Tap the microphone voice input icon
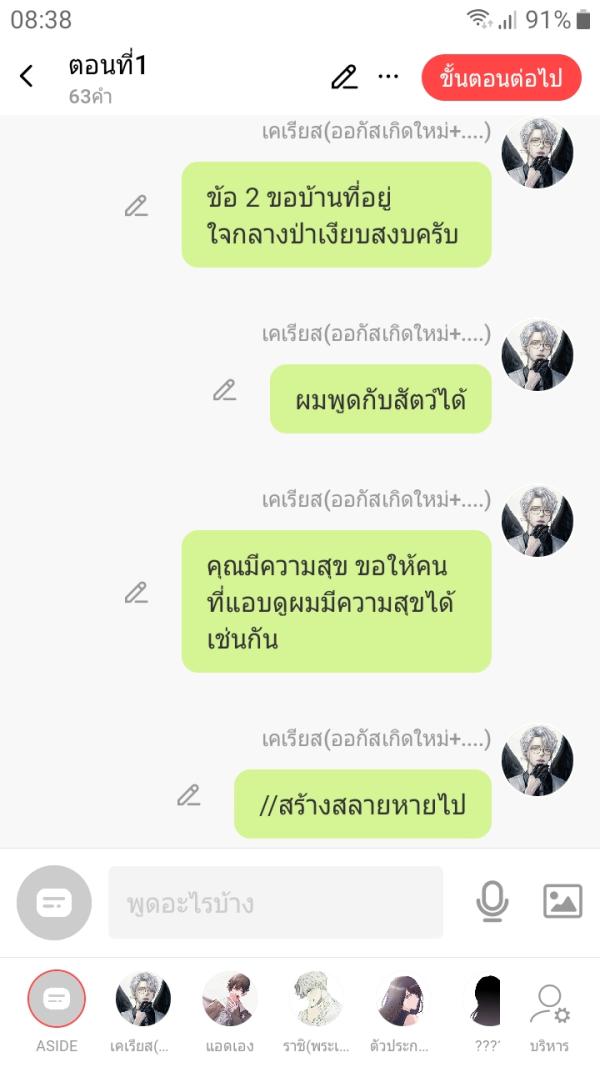This screenshot has height=1067, width=600. pos(491,902)
